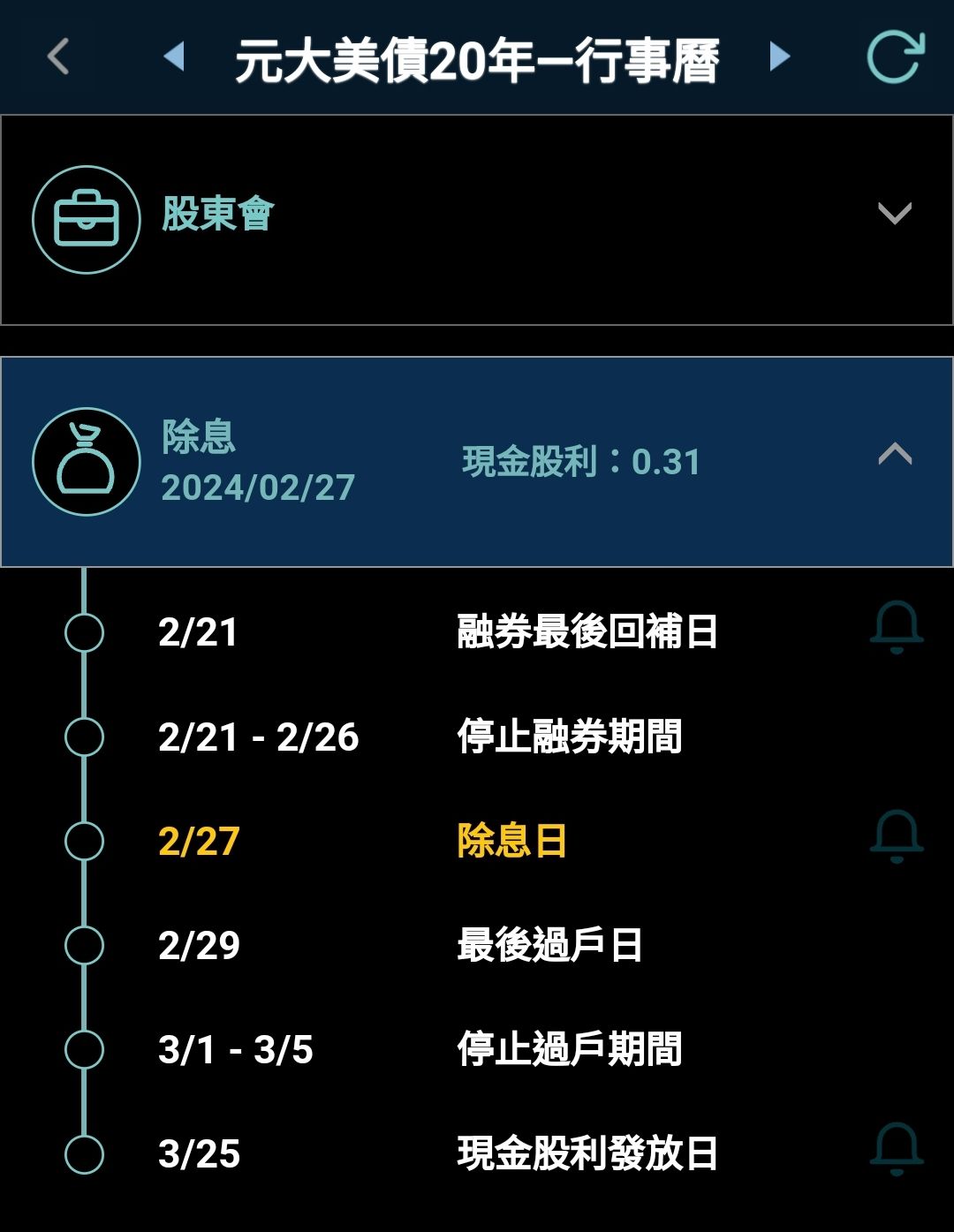This screenshot has height=1232, width=954.
Task: Set reminder bell for 融券最後回補日
Action: tap(896, 627)
